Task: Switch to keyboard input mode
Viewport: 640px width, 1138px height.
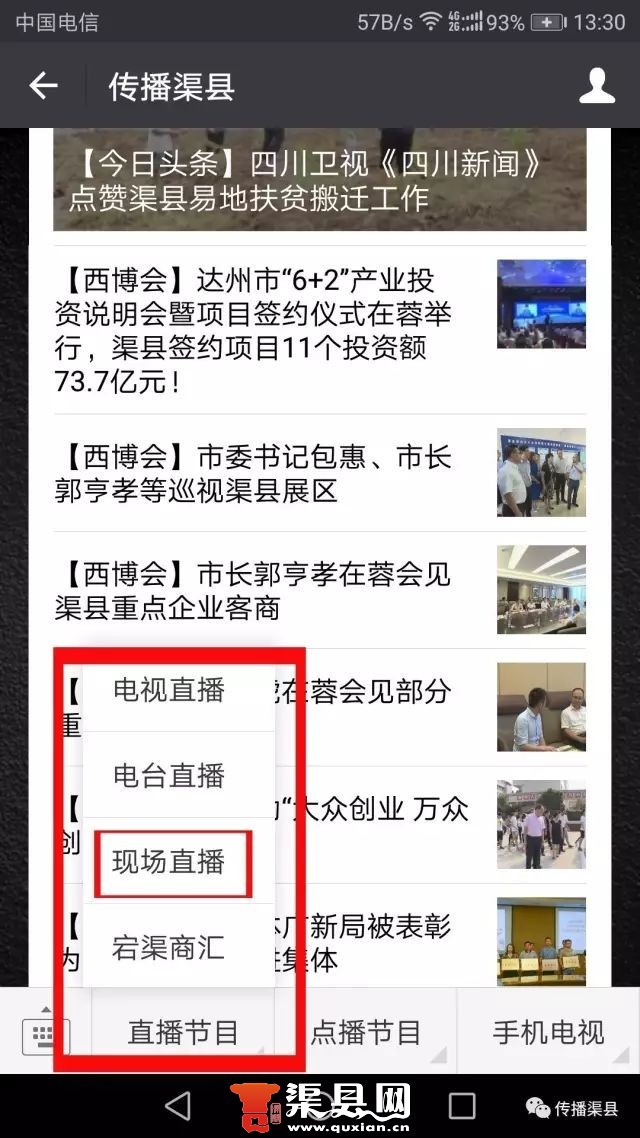Action: pyautogui.click(x=45, y=1032)
